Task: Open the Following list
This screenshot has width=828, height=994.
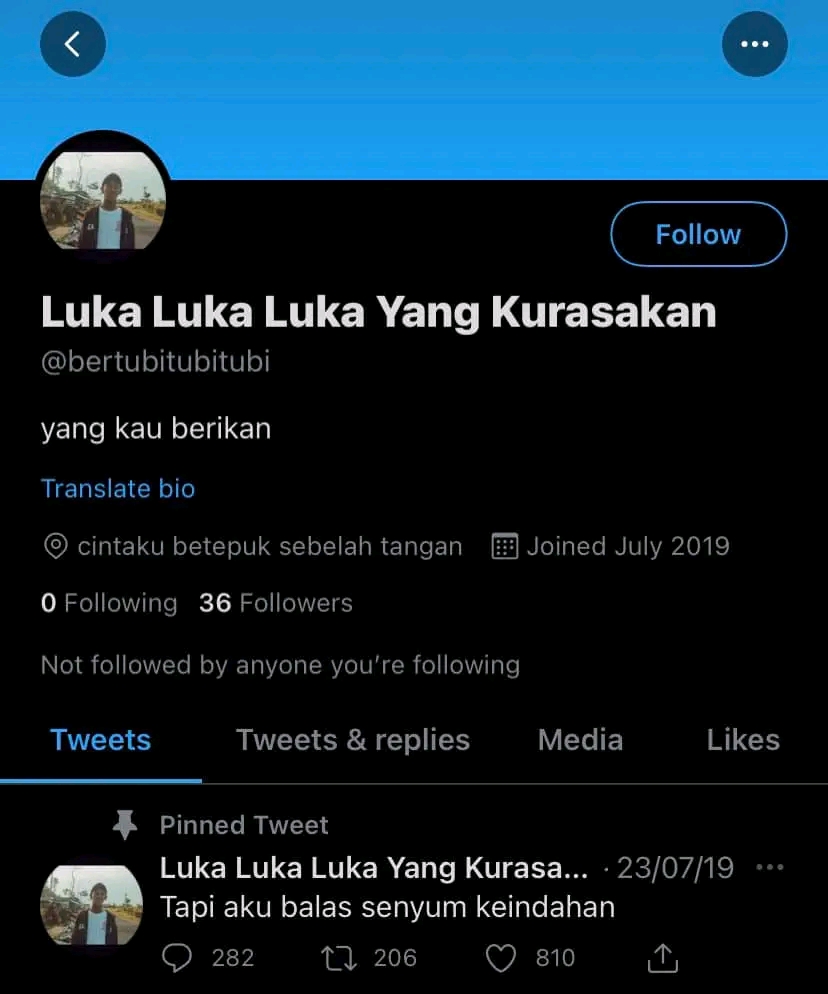Action: pos(109,603)
